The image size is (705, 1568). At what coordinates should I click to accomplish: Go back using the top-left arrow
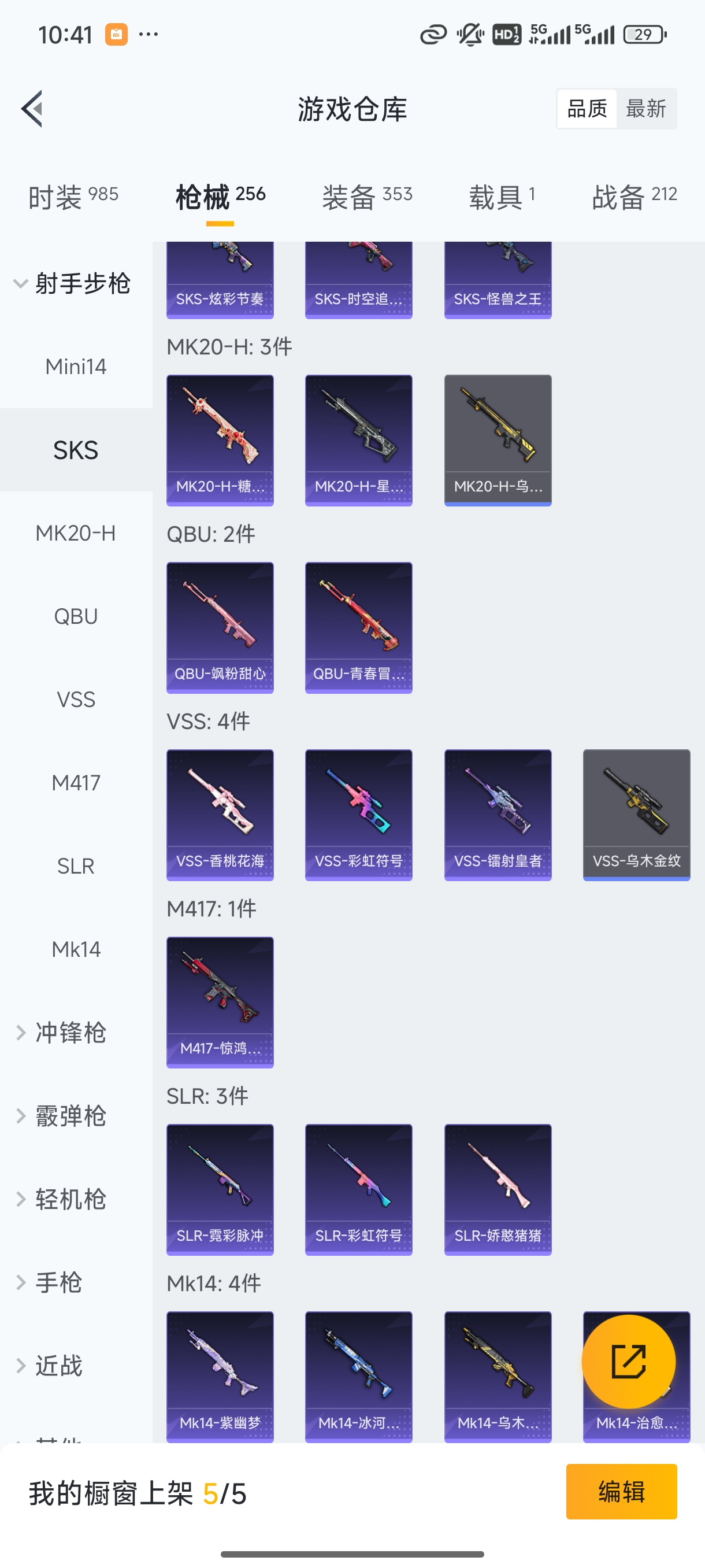tap(32, 109)
